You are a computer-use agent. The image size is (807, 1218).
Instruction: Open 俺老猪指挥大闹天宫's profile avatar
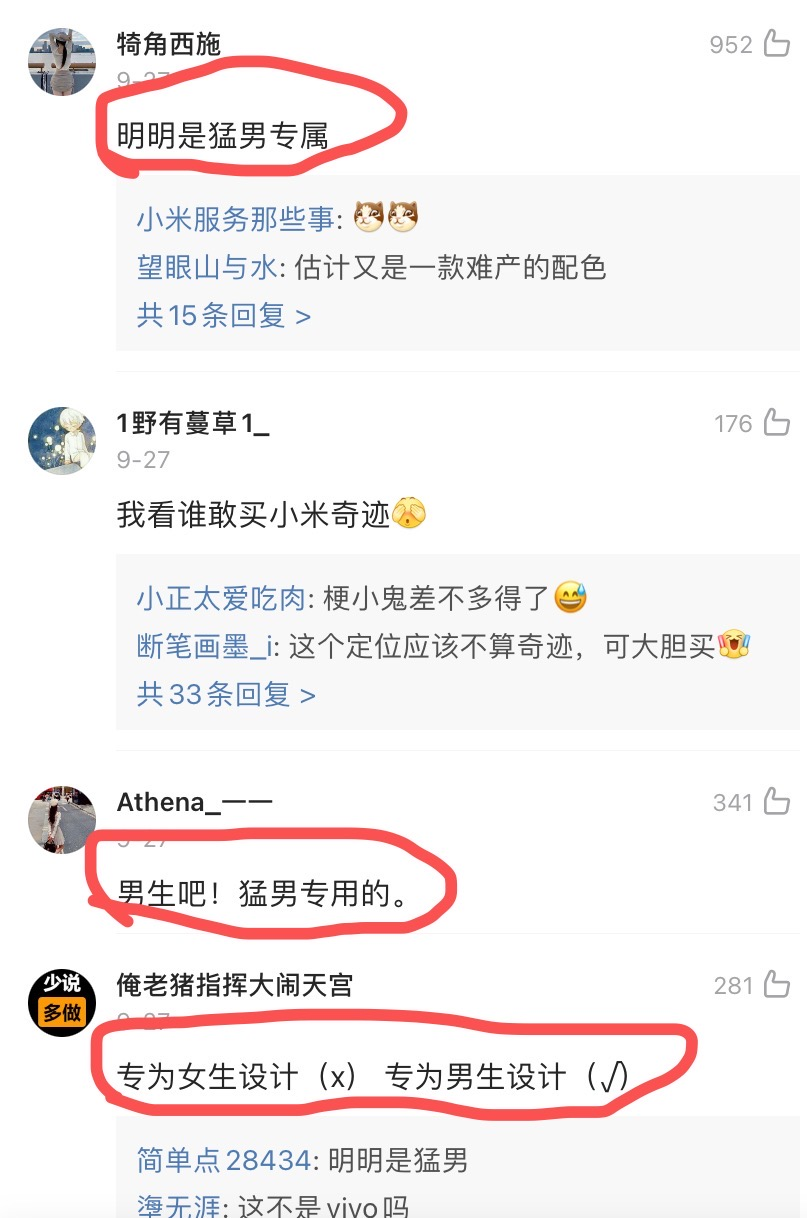[x=61, y=1003]
